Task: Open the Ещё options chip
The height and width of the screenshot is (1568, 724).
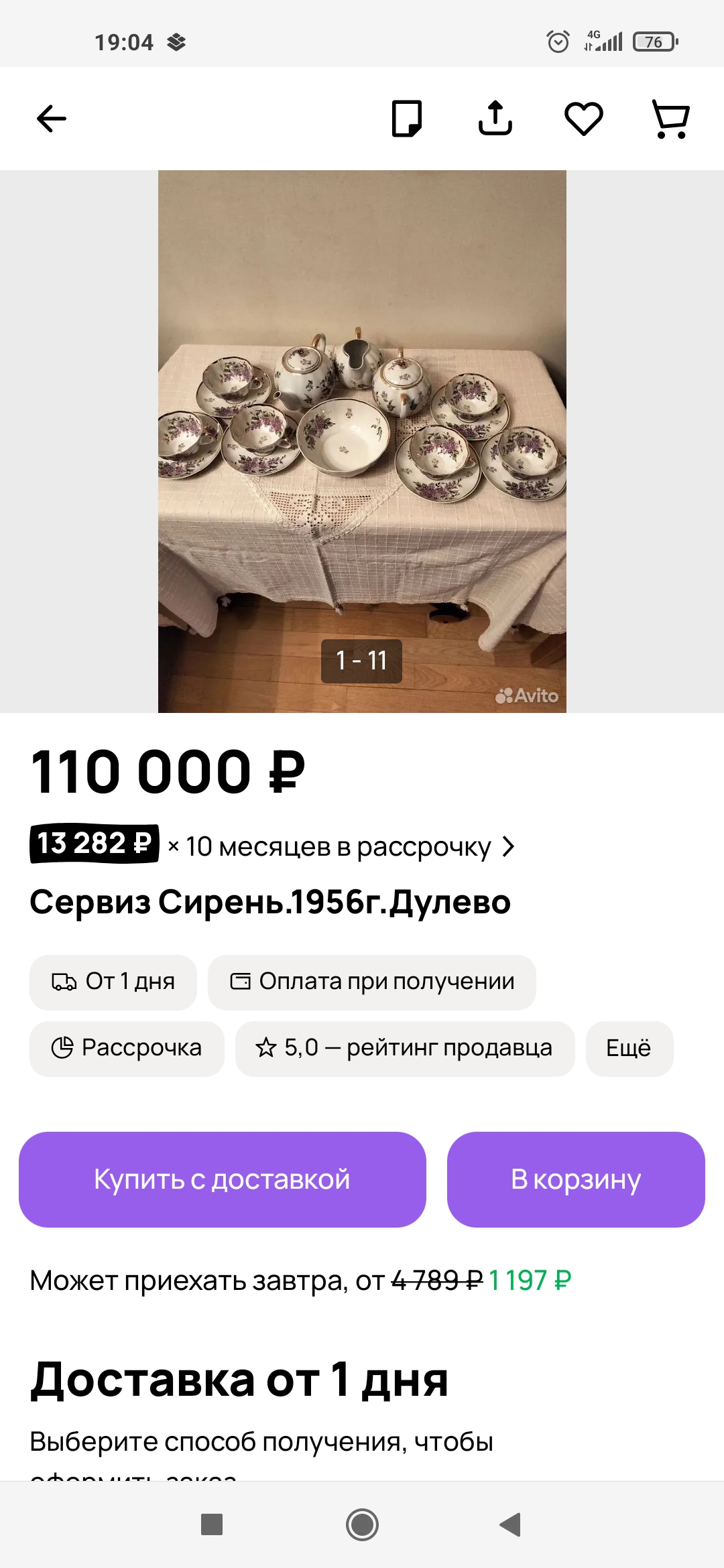Action: pos(628,1048)
